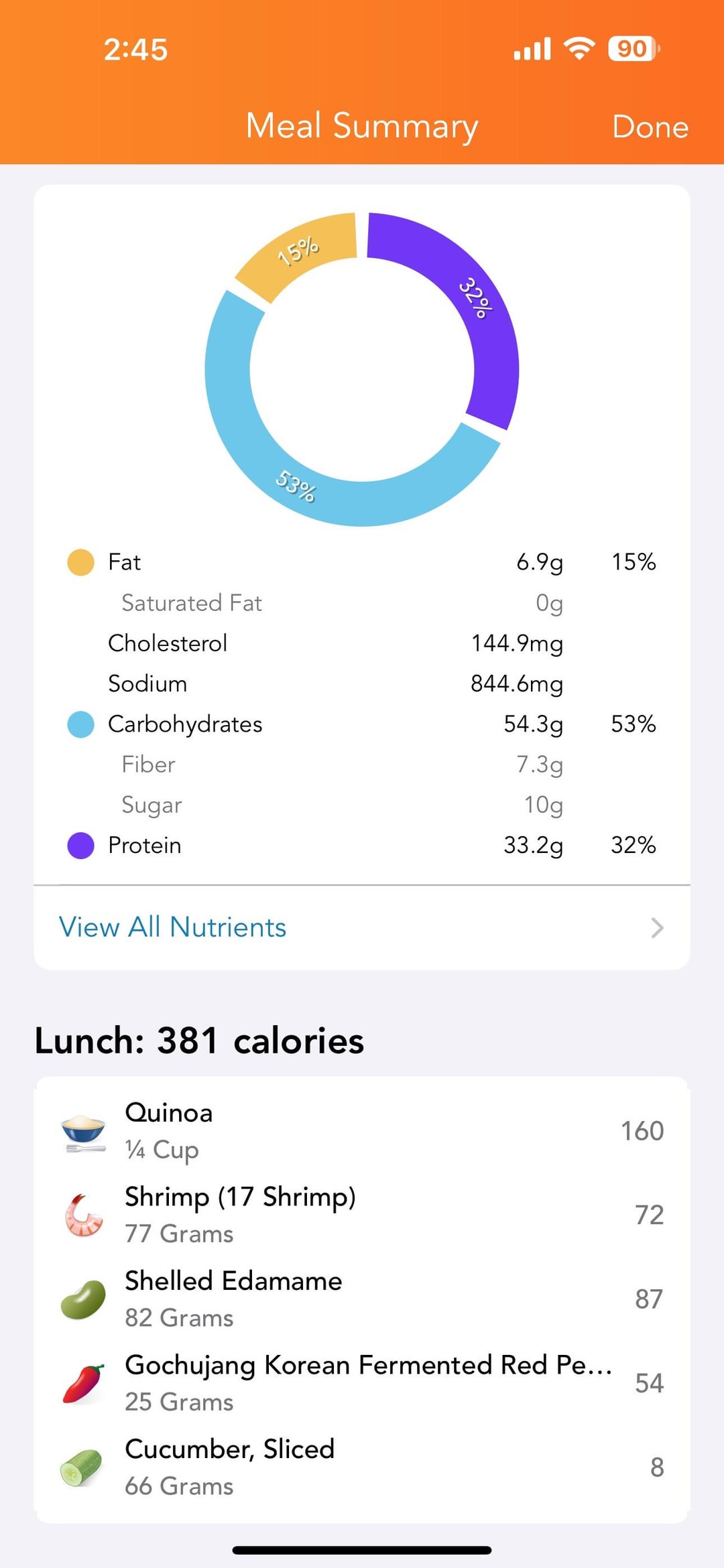Tap Done to close Meal Summary

pos(650,127)
